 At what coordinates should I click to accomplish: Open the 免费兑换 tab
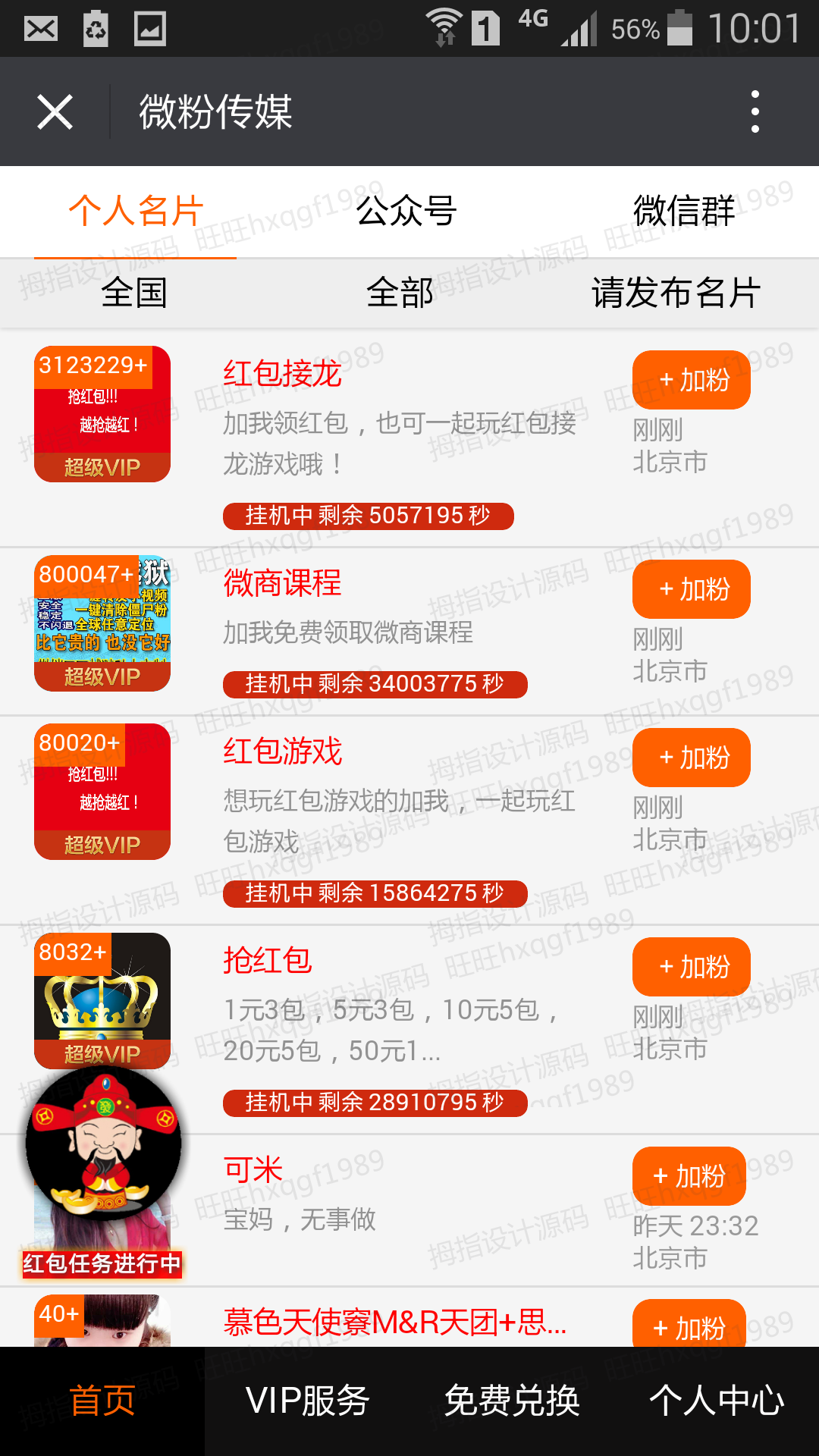click(x=512, y=1401)
